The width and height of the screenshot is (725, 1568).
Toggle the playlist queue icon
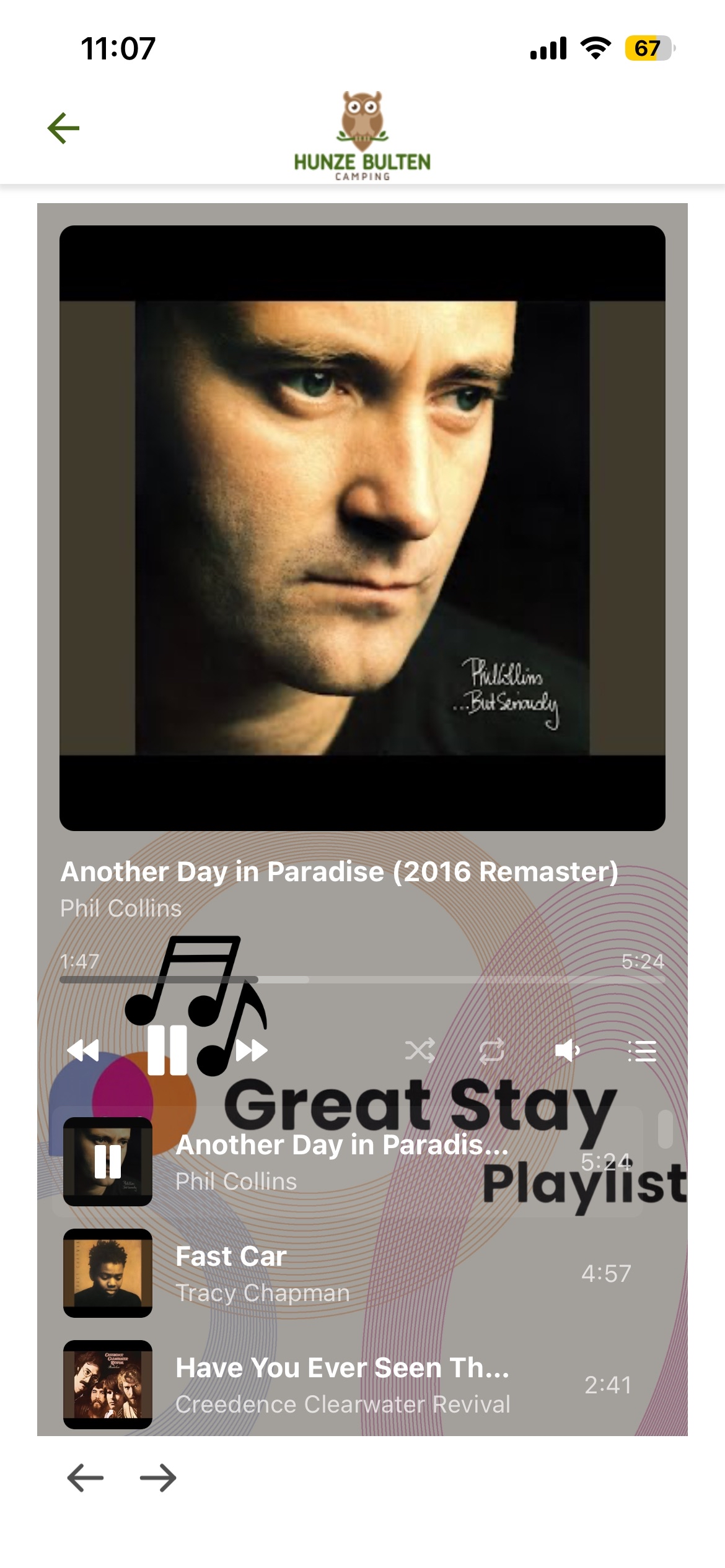(642, 1050)
